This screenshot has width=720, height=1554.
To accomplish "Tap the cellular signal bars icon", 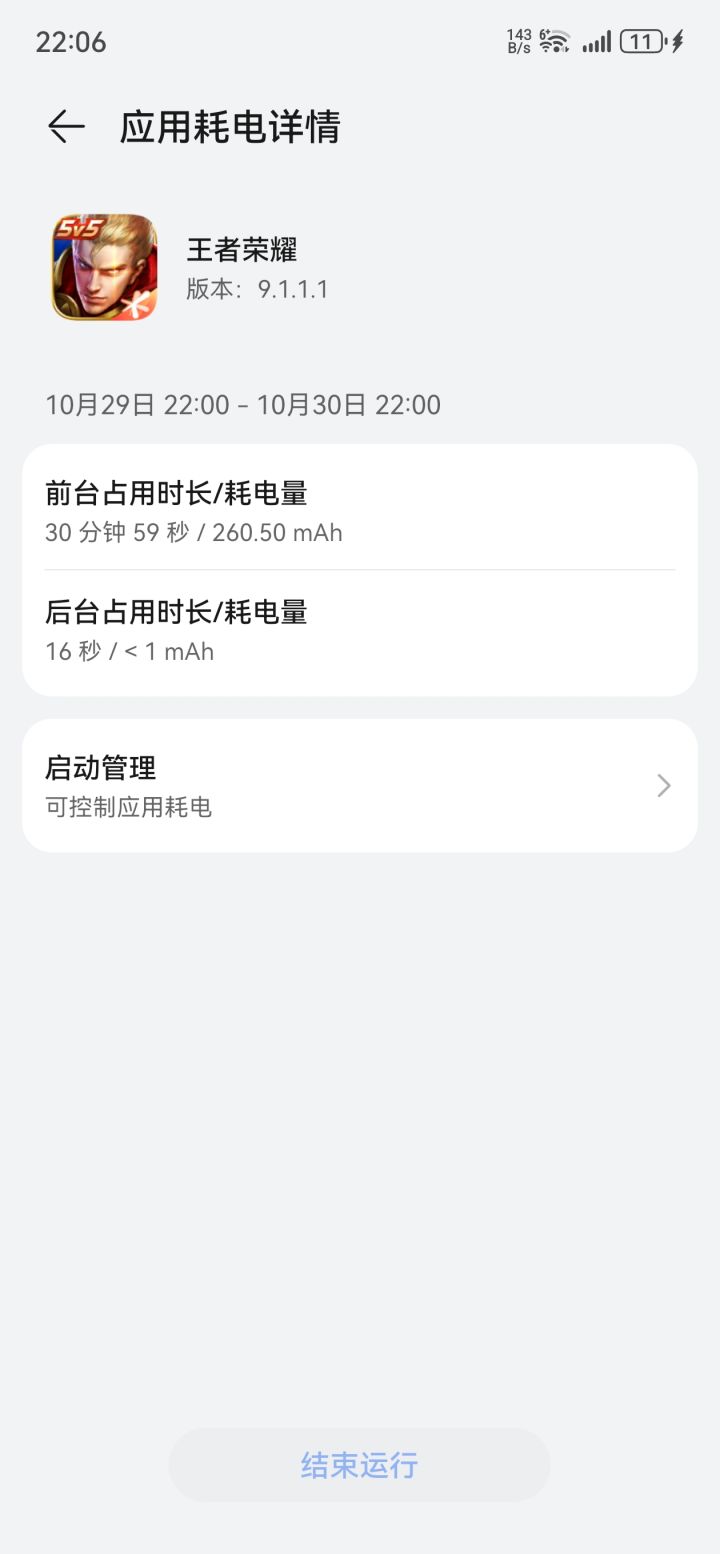I will 597,41.
